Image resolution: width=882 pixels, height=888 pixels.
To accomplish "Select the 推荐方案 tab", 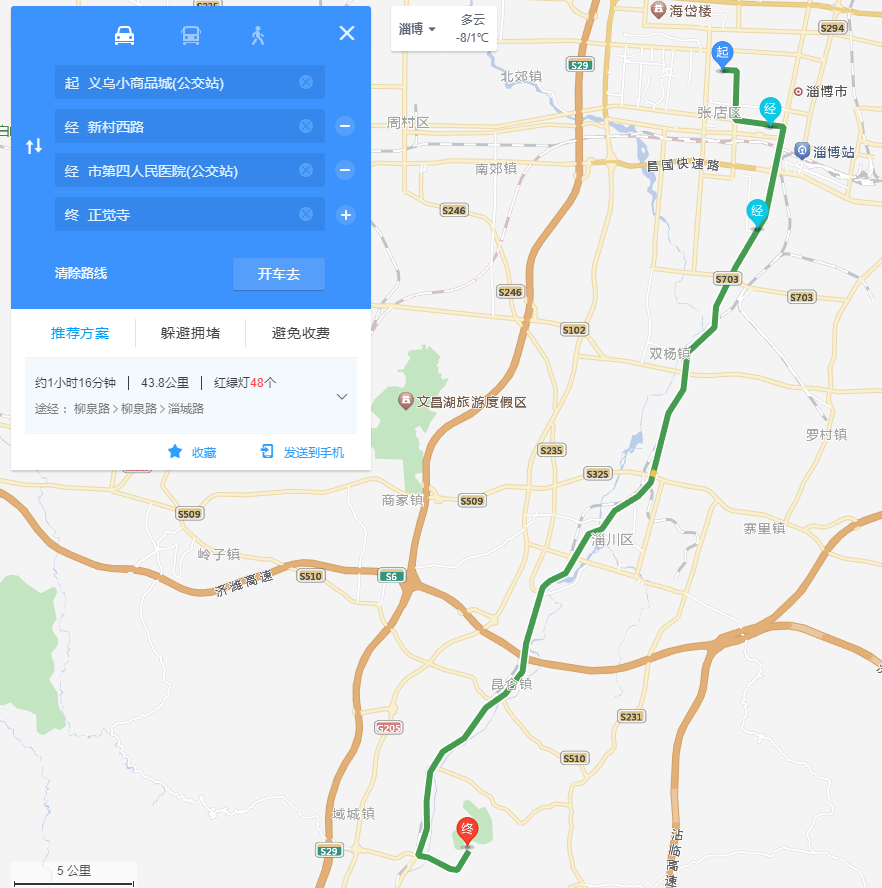I will (80, 333).
